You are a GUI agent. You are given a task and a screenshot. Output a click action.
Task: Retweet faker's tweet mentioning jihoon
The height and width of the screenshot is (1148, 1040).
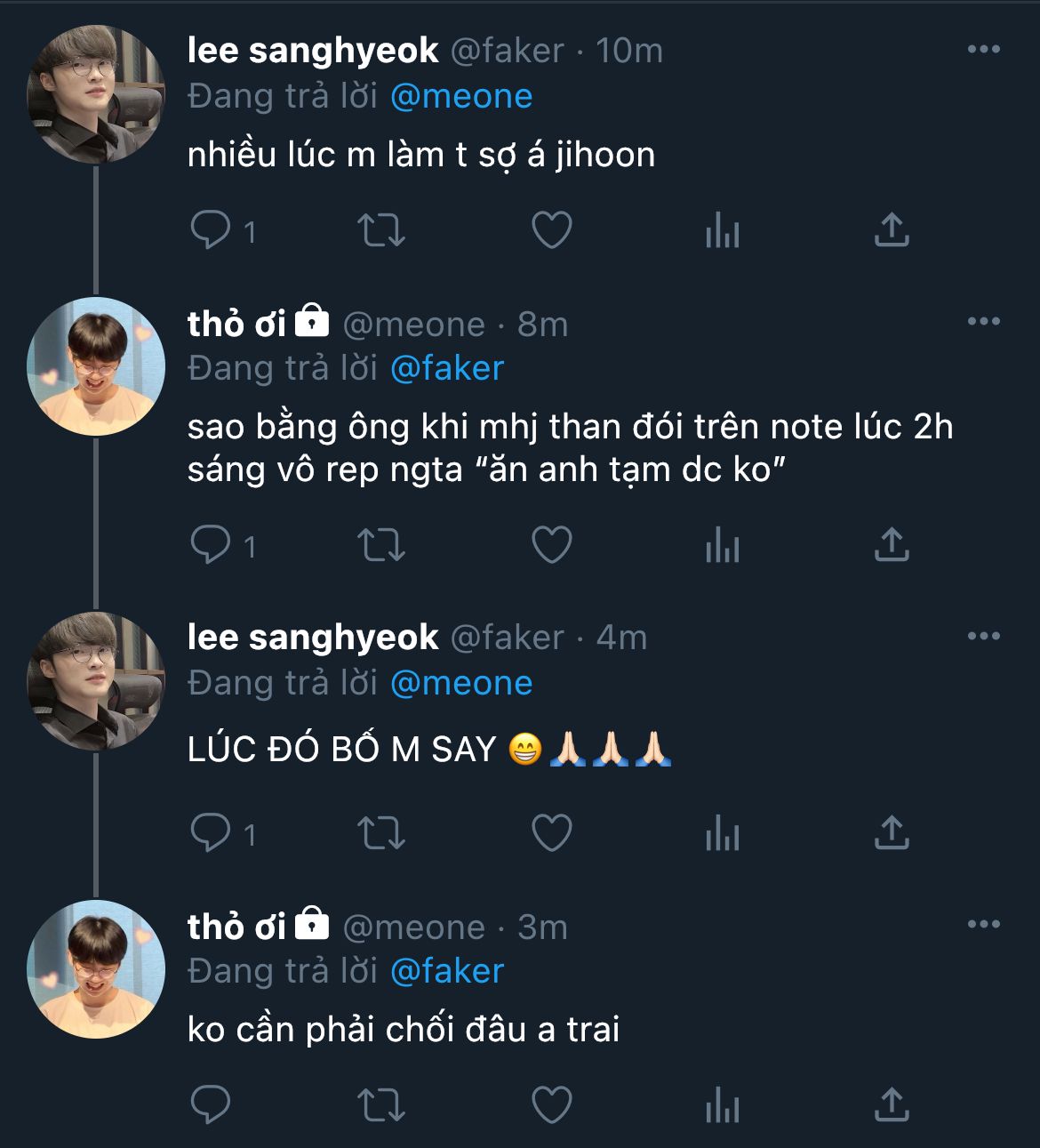381,230
